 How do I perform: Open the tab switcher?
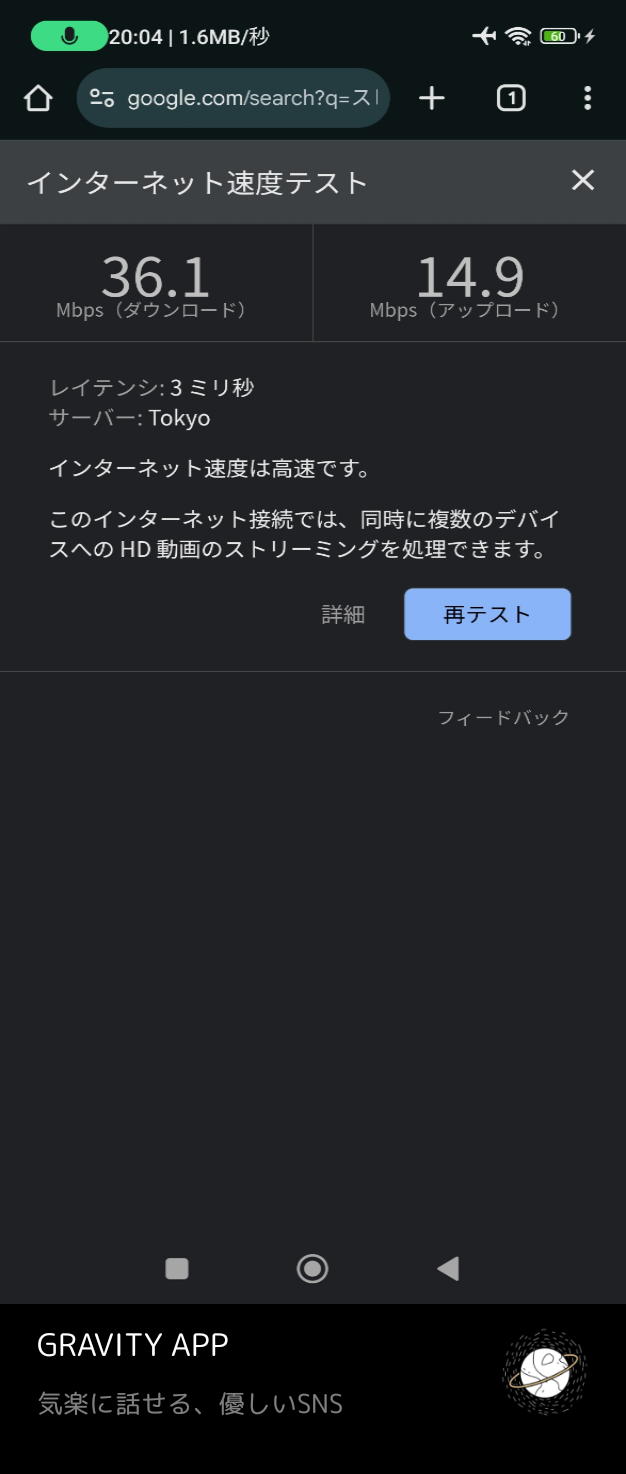(511, 98)
